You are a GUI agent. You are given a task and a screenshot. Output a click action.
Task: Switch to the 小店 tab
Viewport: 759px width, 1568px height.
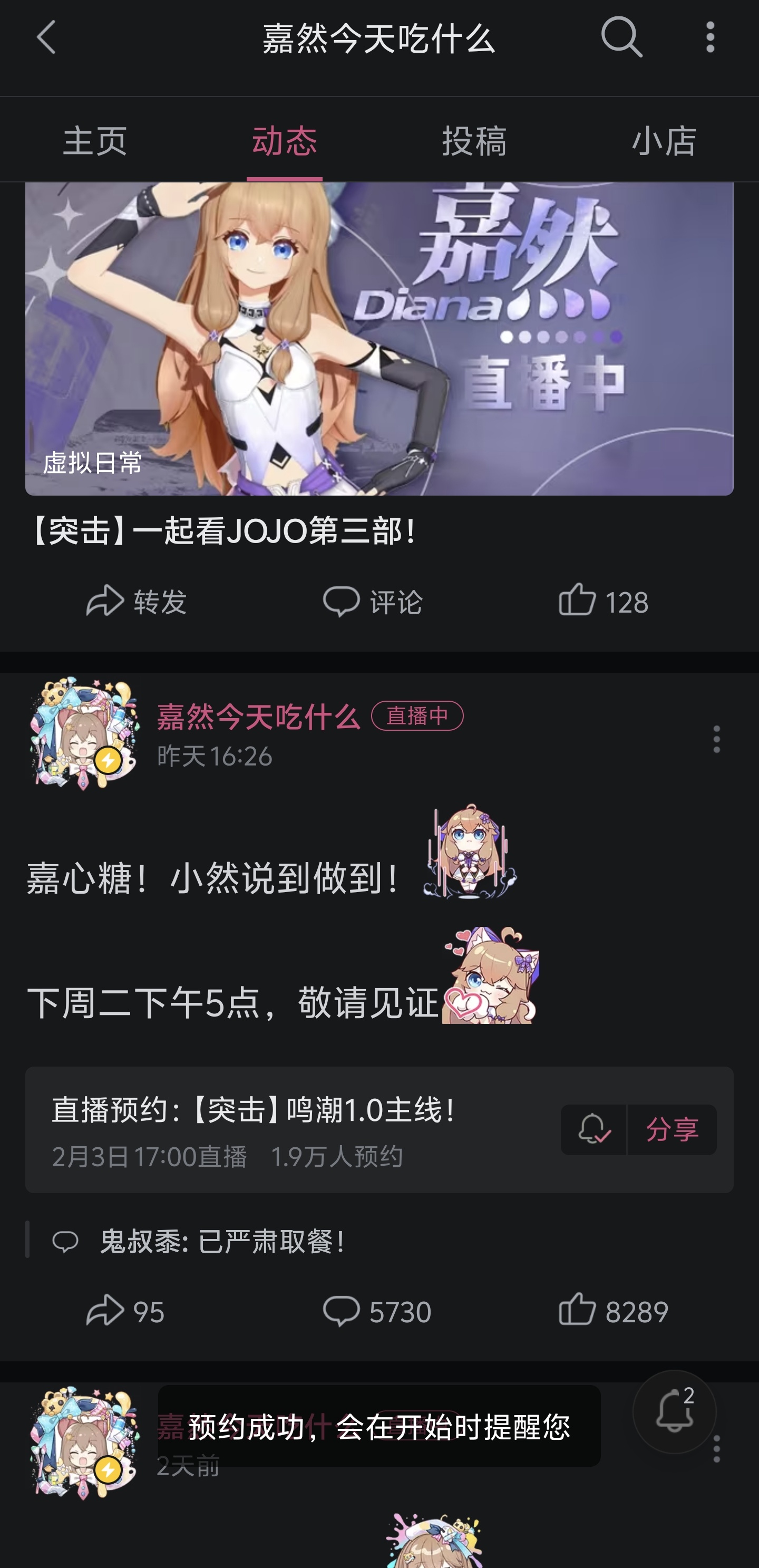pyautogui.click(x=664, y=141)
